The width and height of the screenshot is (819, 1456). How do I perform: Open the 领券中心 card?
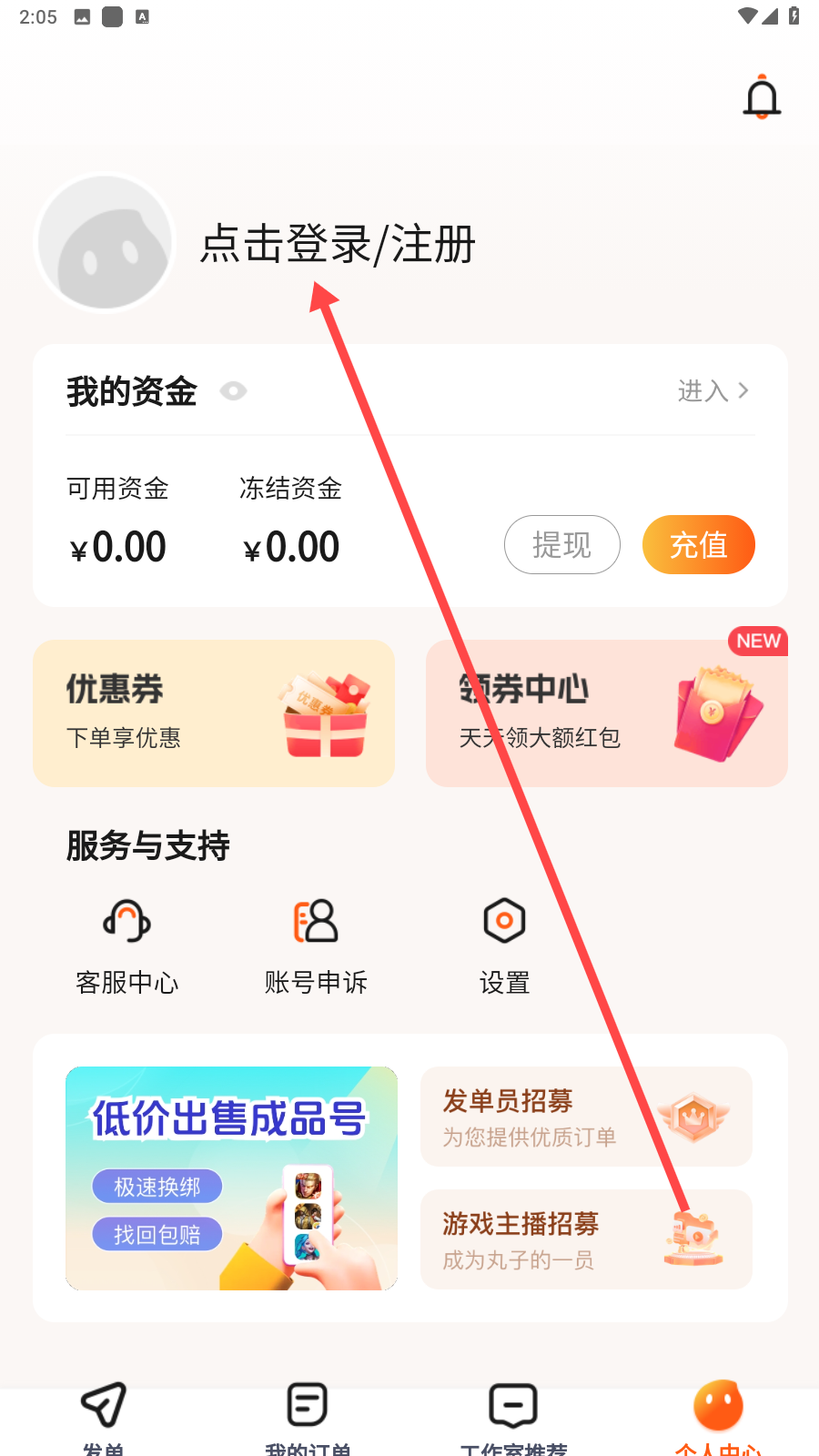pyautogui.click(x=607, y=713)
